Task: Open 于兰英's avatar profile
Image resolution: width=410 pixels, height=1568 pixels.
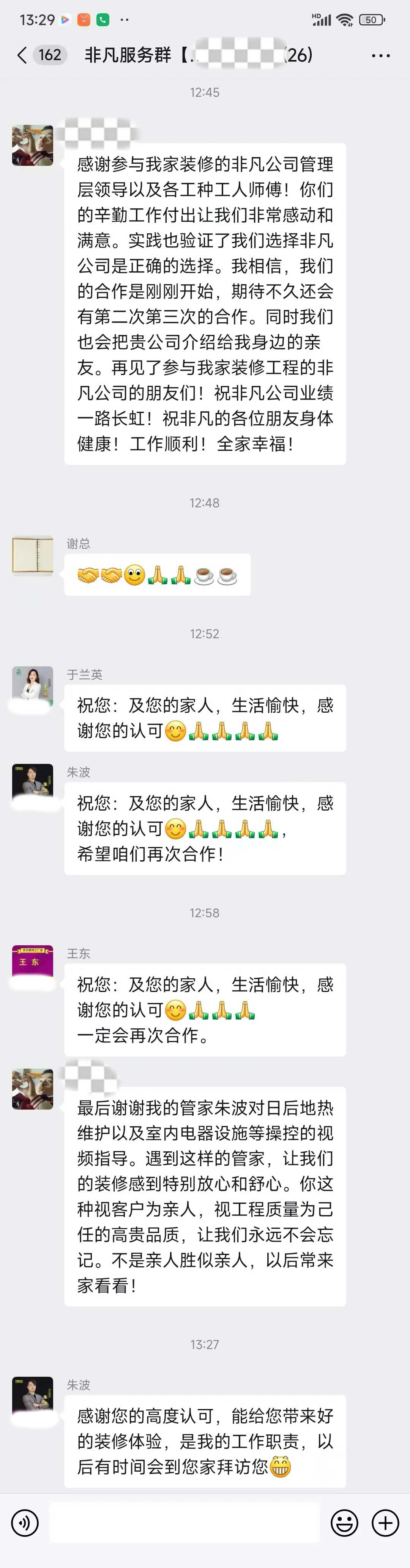Action: pos(33,687)
